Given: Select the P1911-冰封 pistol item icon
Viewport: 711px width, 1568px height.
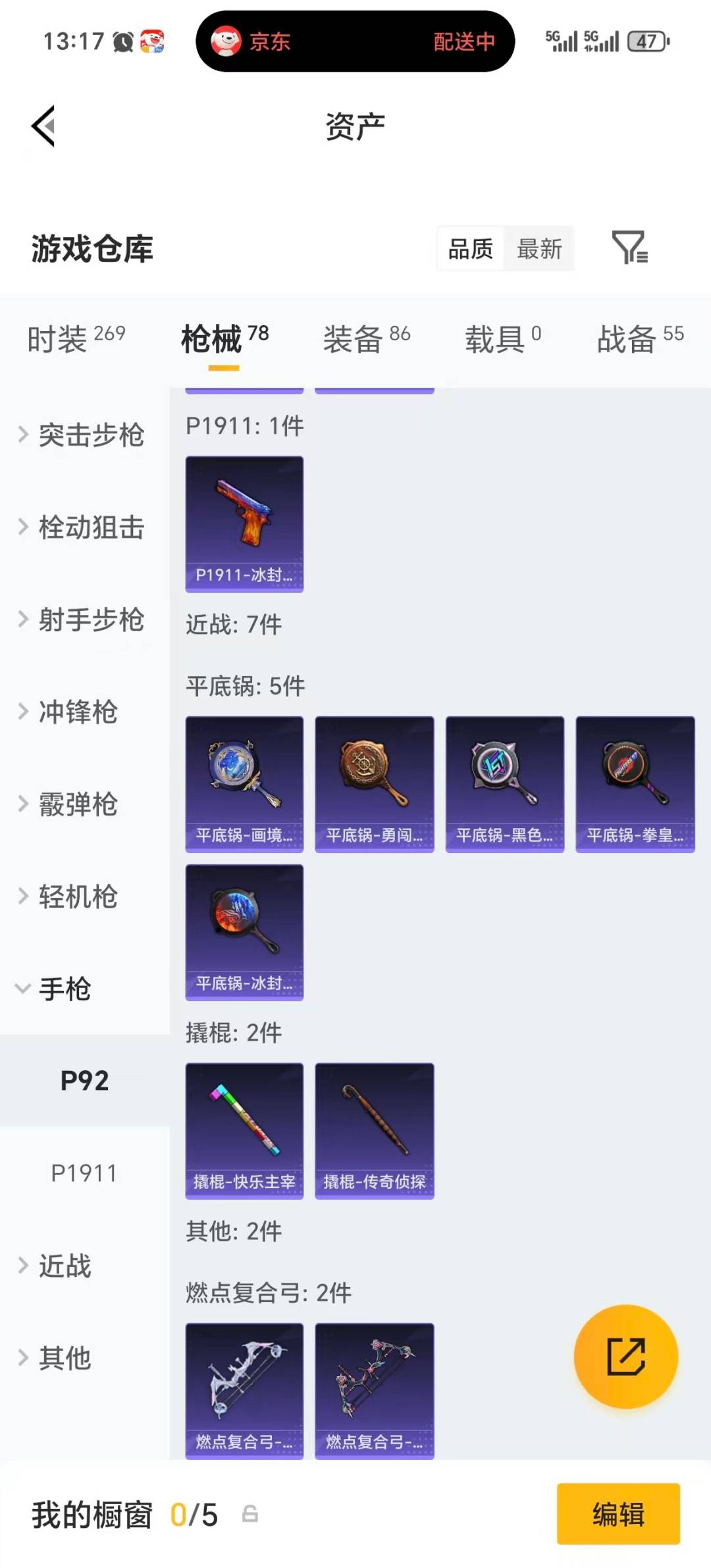Looking at the screenshot, I should coord(244,523).
